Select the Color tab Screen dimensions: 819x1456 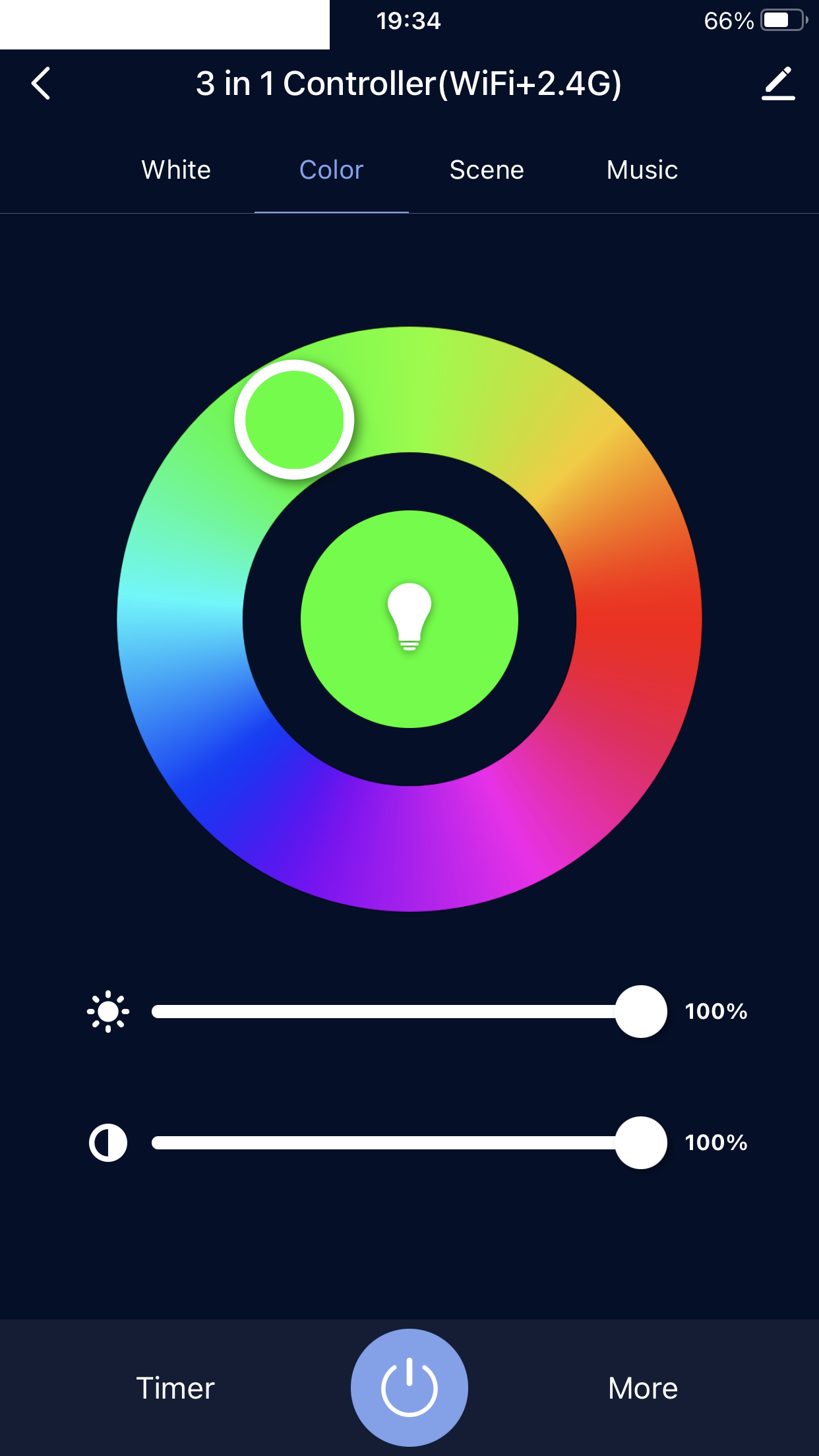coord(331,170)
